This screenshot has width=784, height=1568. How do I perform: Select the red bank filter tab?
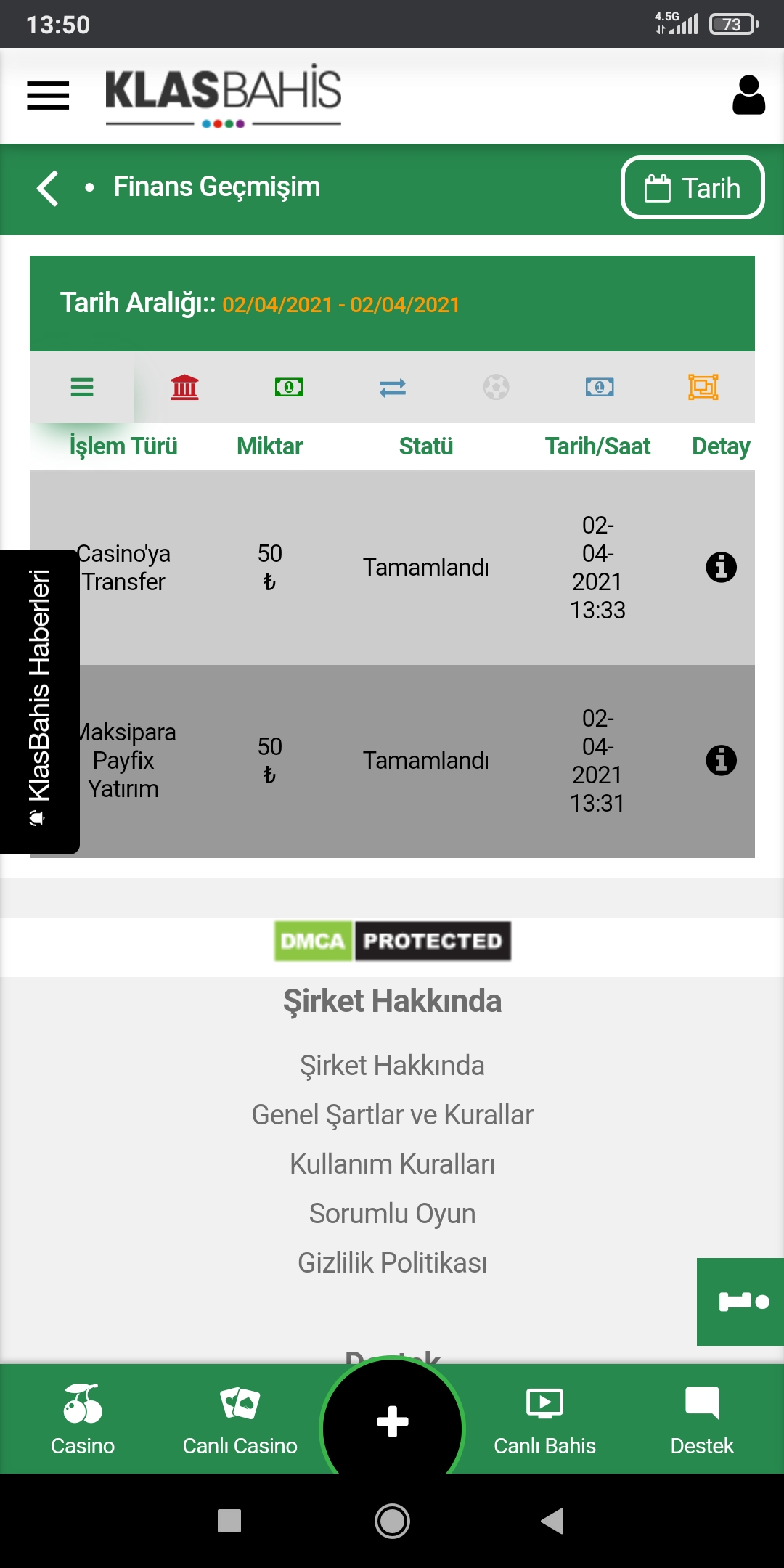tap(184, 387)
